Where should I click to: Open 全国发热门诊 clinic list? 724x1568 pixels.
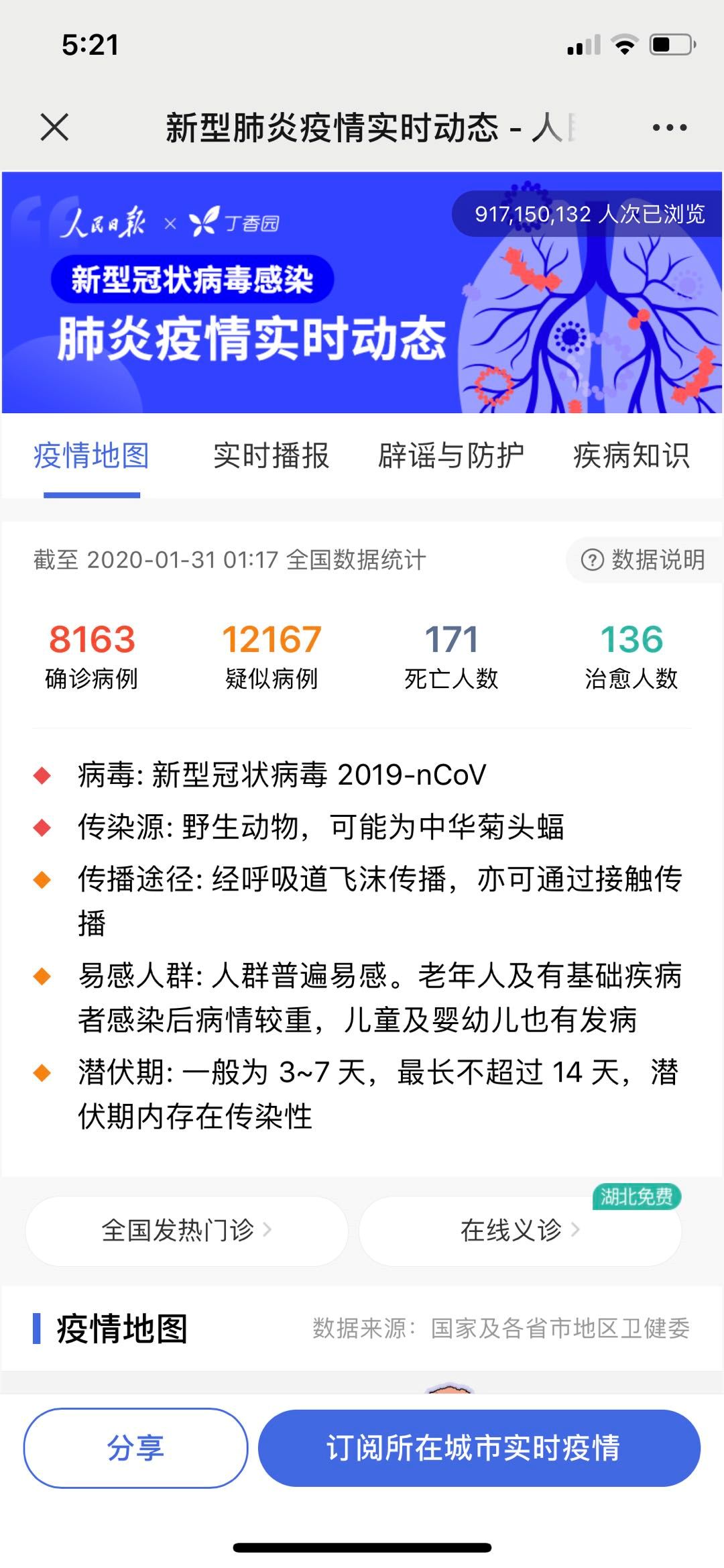pos(186,1230)
